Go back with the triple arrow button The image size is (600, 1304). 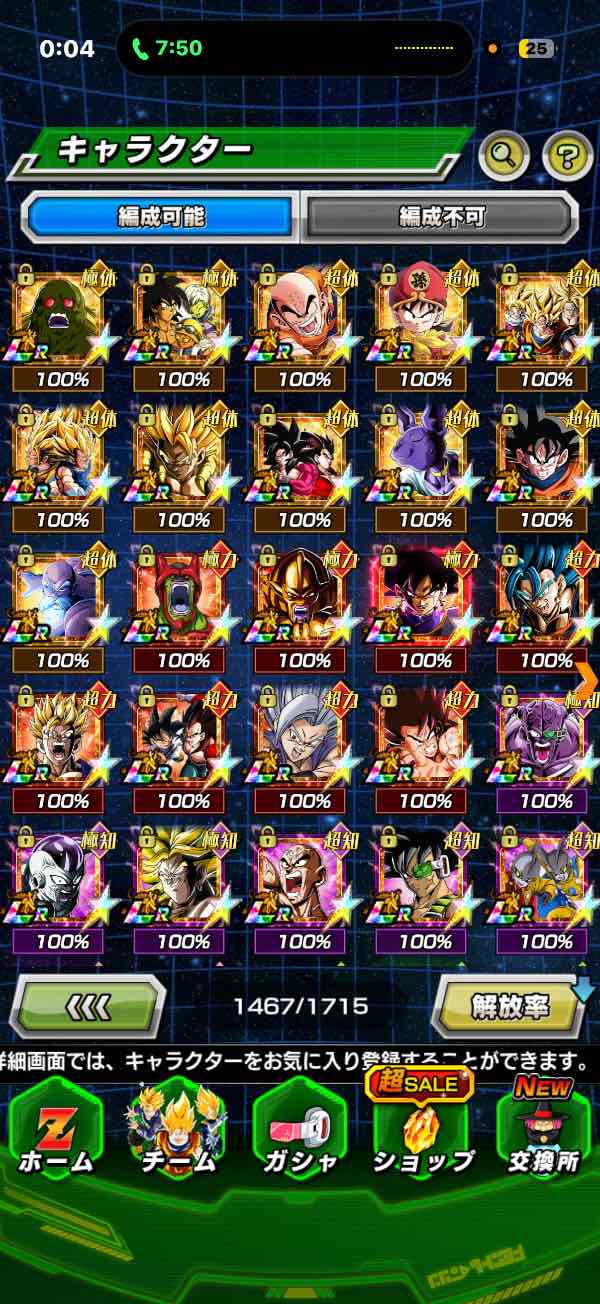point(88,1007)
